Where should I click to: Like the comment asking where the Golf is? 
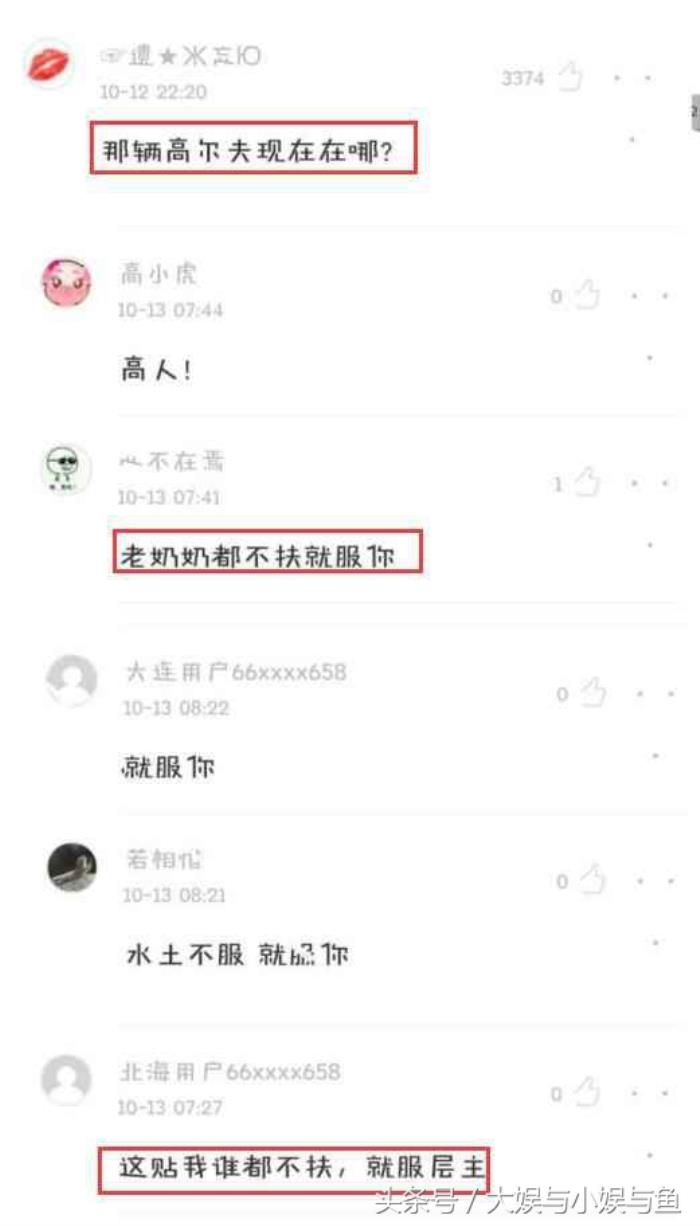[570, 77]
